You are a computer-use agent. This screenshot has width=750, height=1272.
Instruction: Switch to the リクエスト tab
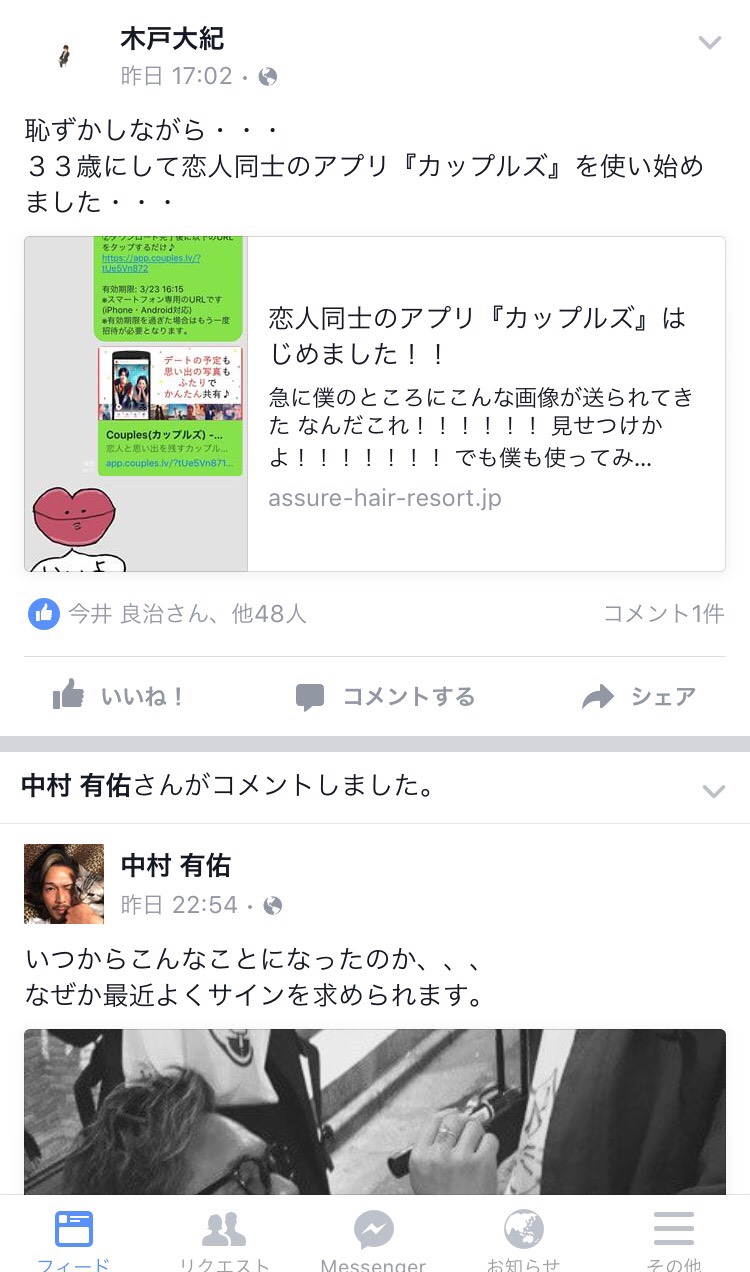coord(224,1240)
